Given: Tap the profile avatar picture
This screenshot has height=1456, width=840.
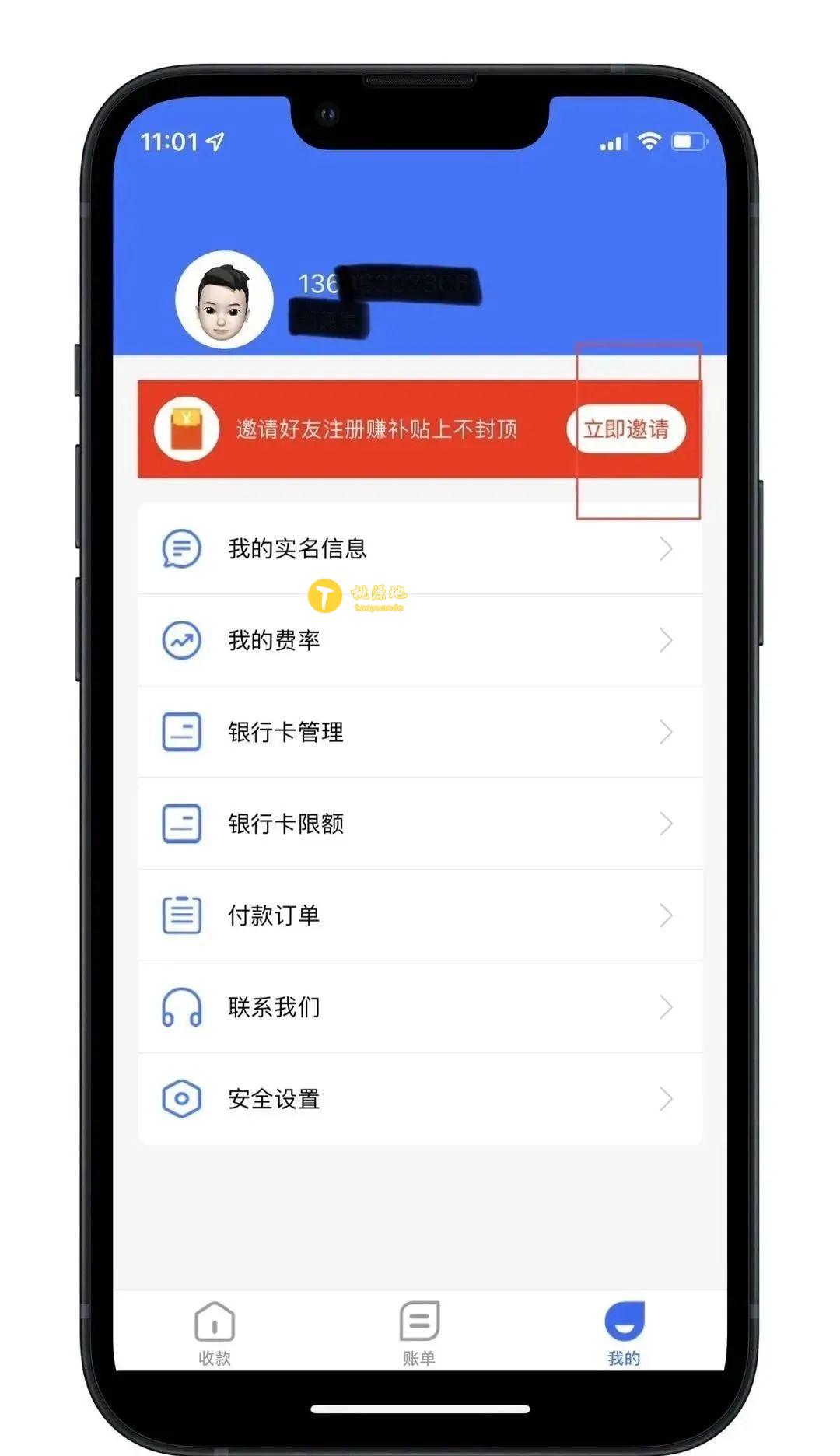Looking at the screenshot, I should [225, 300].
